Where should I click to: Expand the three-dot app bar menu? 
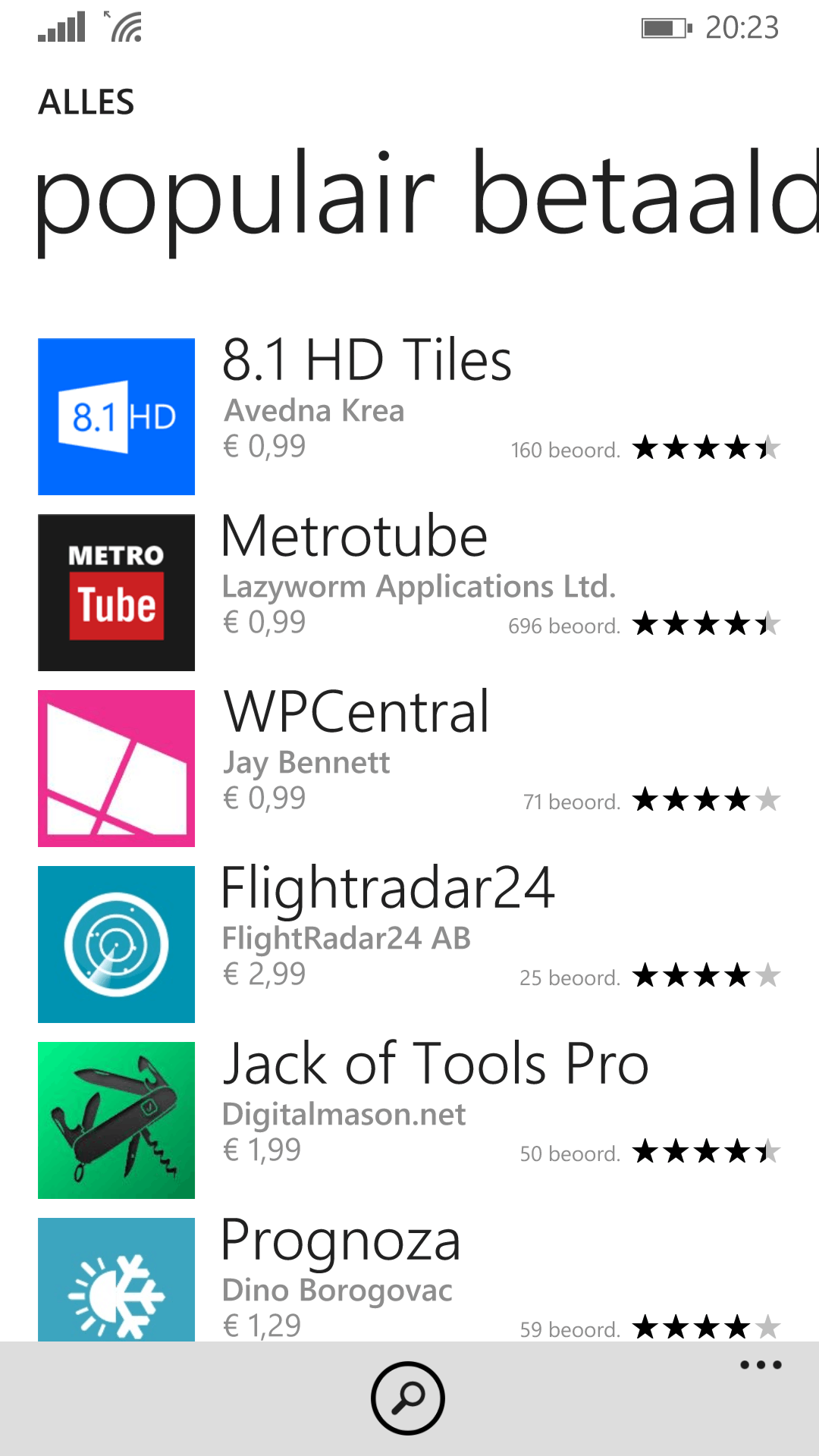pyautogui.click(x=761, y=1365)
